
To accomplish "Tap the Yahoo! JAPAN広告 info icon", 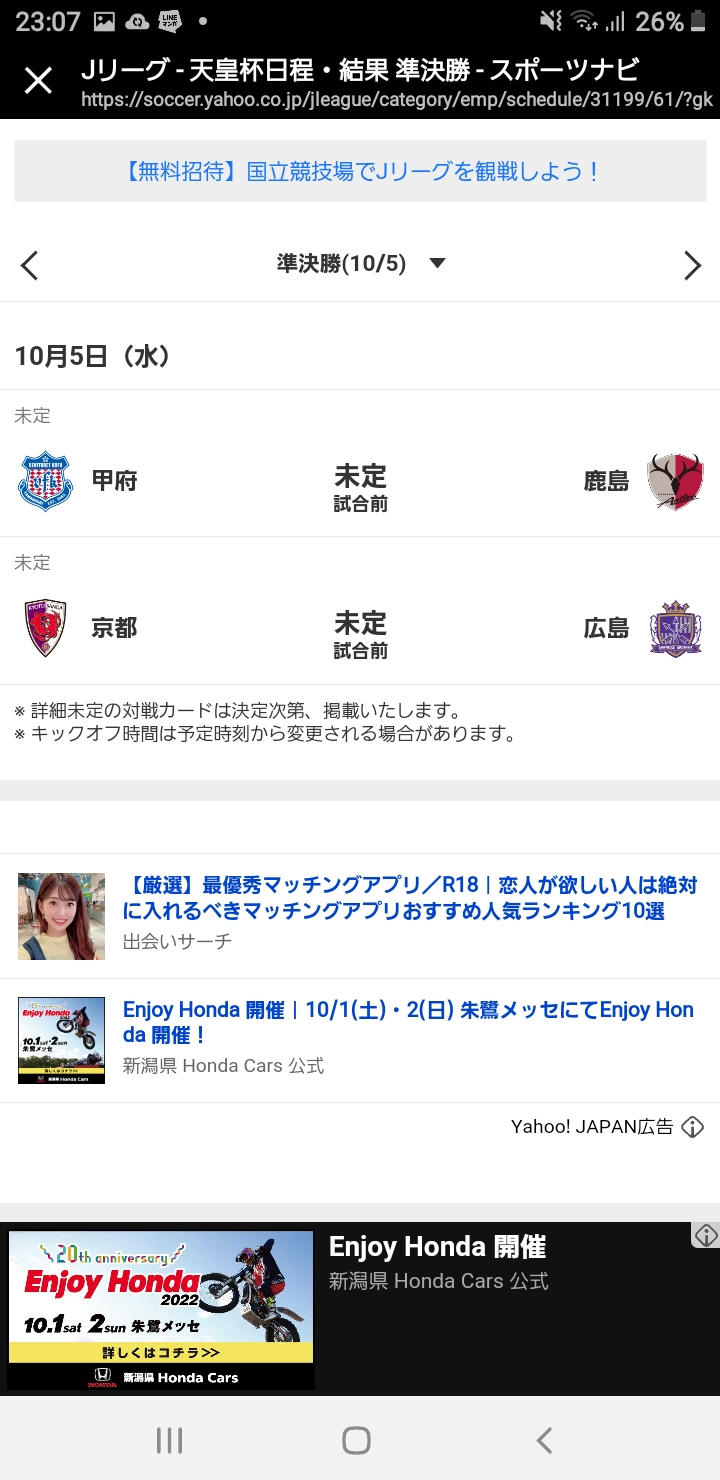I will 693,1127.
